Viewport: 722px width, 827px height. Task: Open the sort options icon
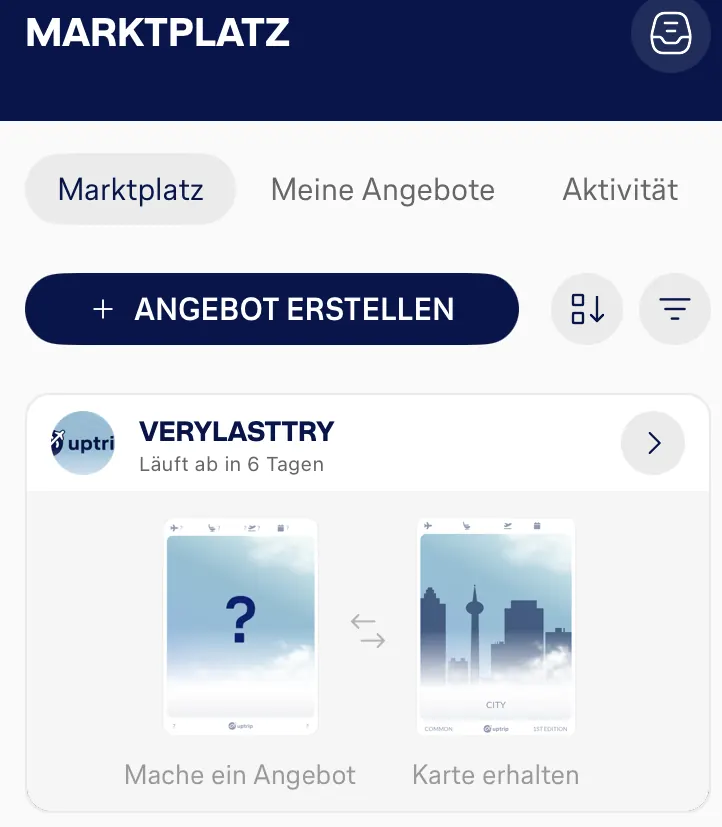tap(587, 309)
